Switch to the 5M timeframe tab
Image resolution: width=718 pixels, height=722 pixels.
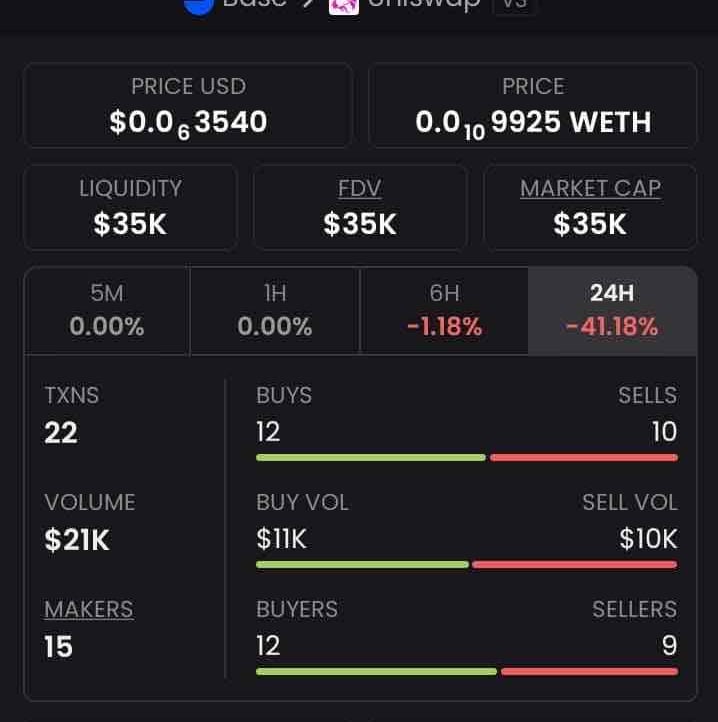(x=106, y=311)
